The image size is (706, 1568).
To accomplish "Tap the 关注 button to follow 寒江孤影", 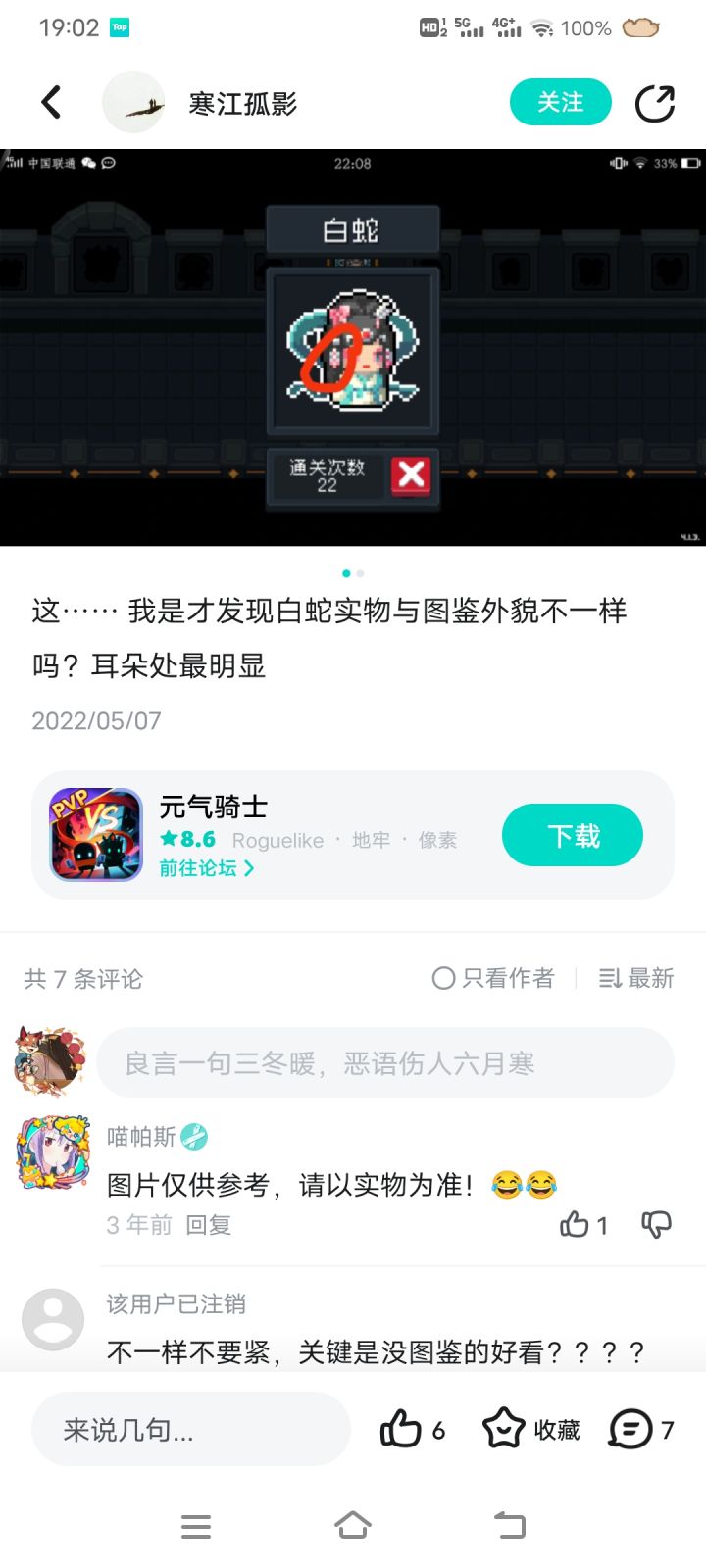I will 560,102.
